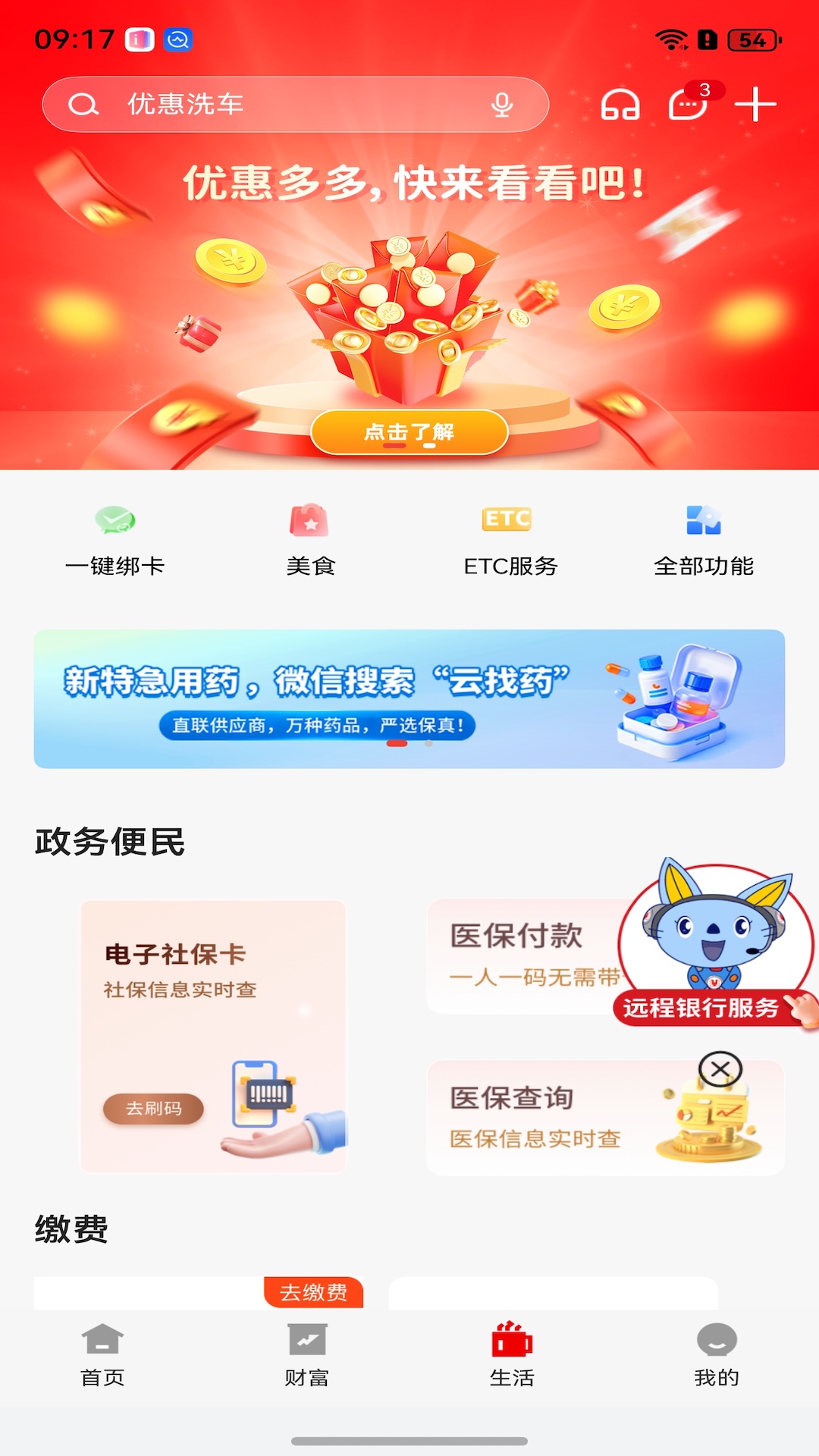Viewport: 819px width, 1456px height.
Task: Tap the plus icon for more options
Action: [755, 105]
